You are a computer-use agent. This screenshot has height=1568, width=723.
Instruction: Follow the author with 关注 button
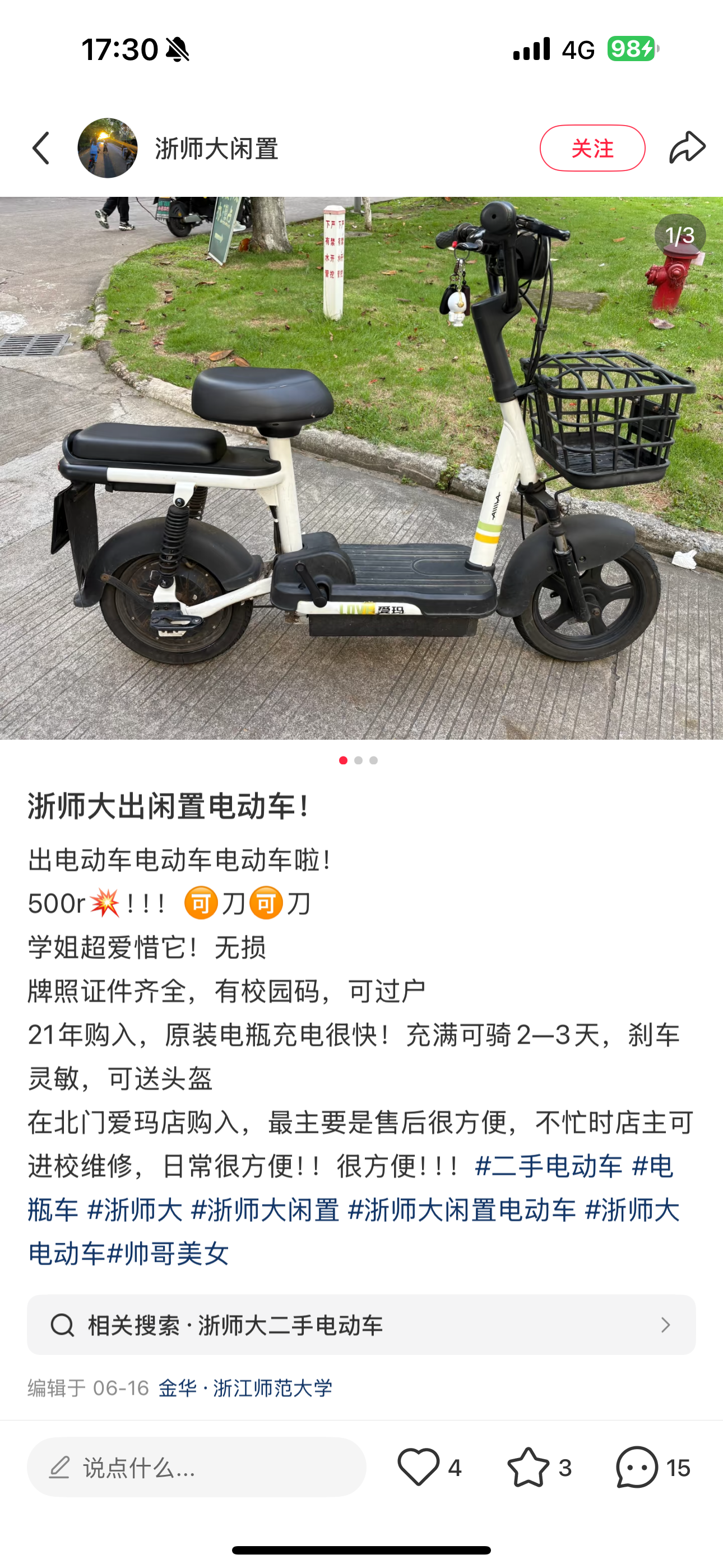tap(591, 148)
